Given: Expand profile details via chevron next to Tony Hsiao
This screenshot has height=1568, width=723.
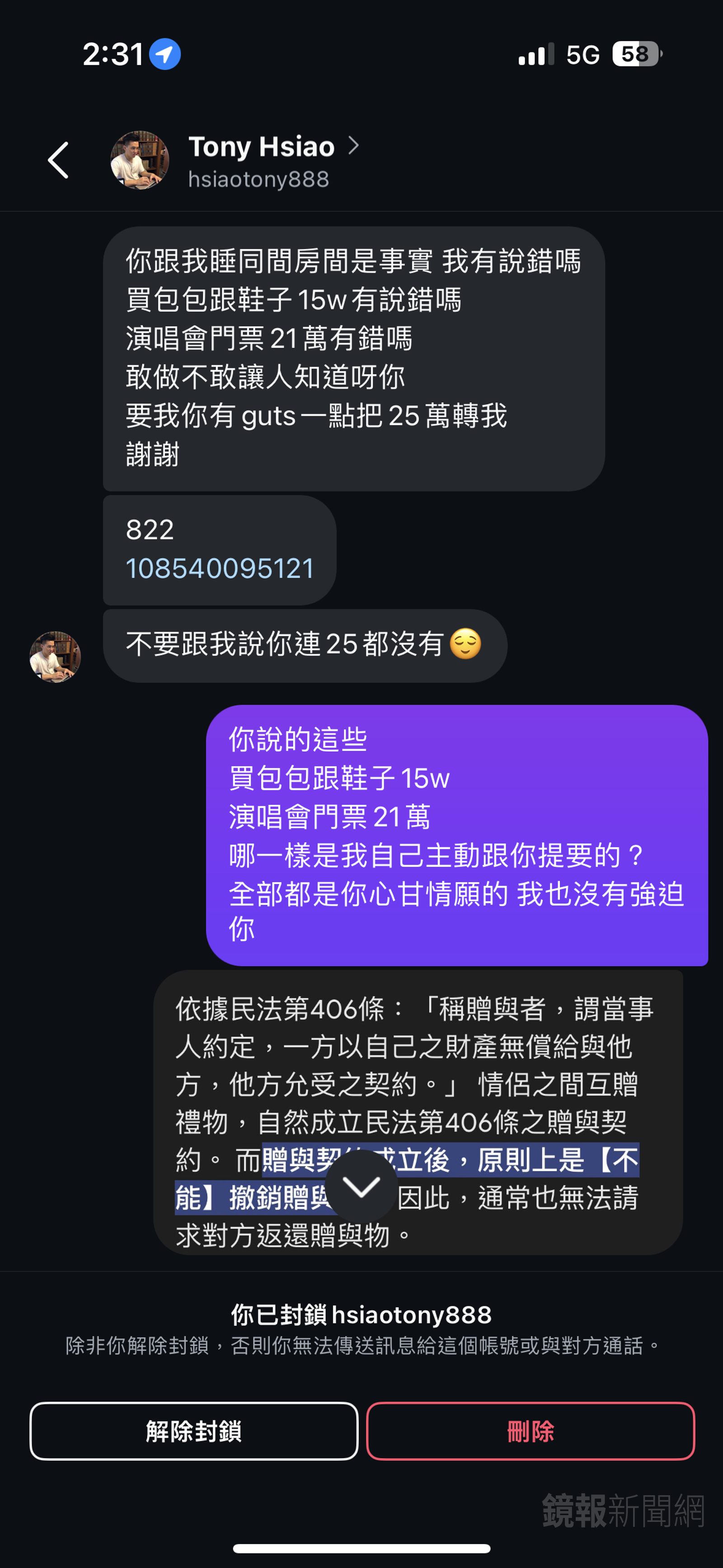Looking at the screenshot, I should click(x=355, y=146).
